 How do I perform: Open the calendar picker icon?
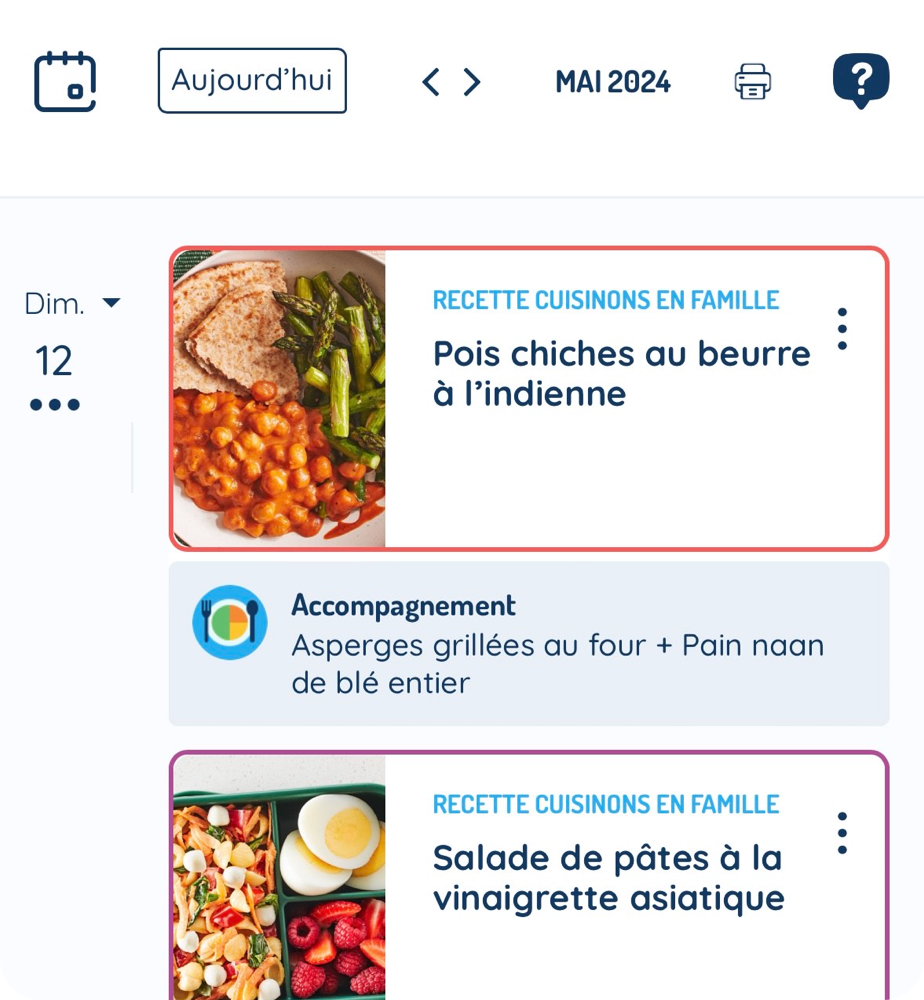pos(65,82)
